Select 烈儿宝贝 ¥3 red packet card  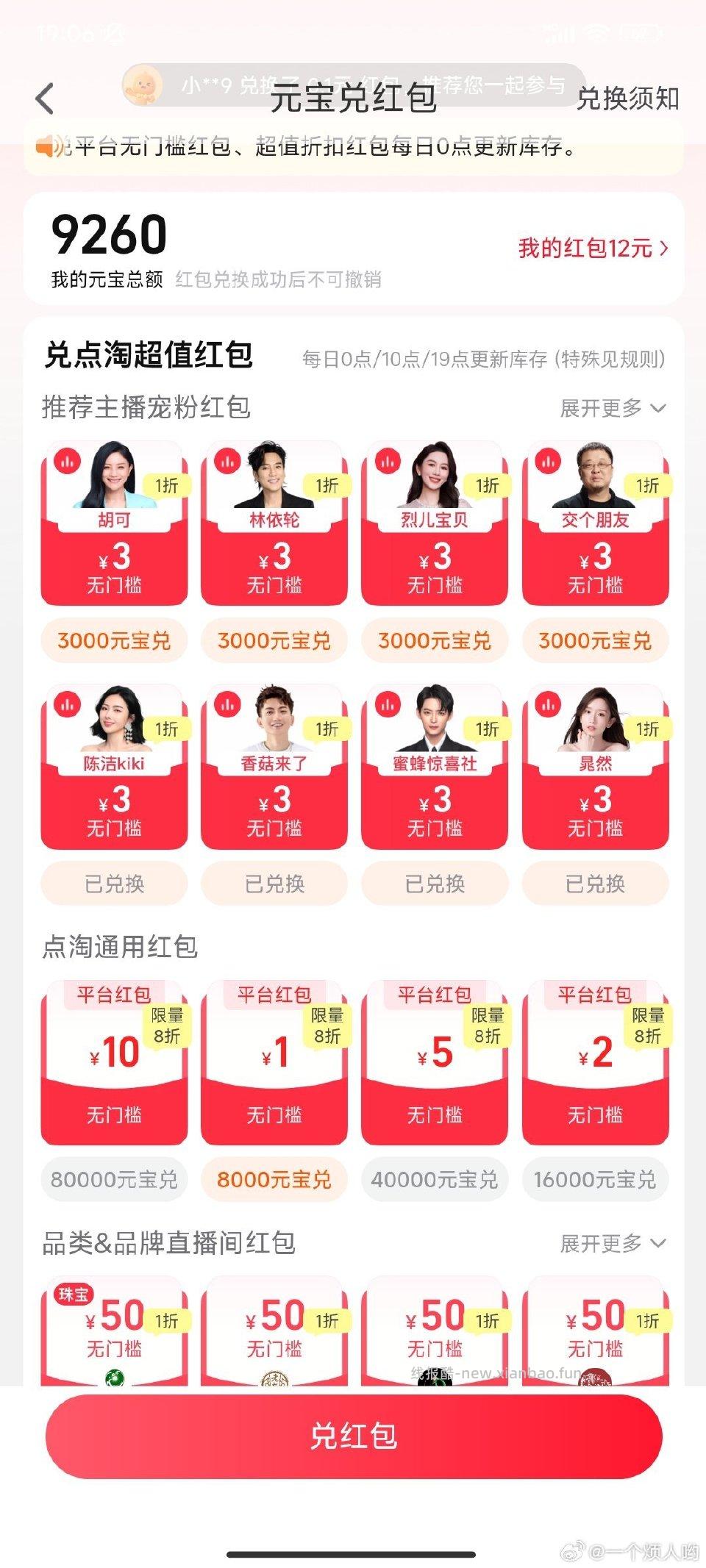click(x=434, y=523)
